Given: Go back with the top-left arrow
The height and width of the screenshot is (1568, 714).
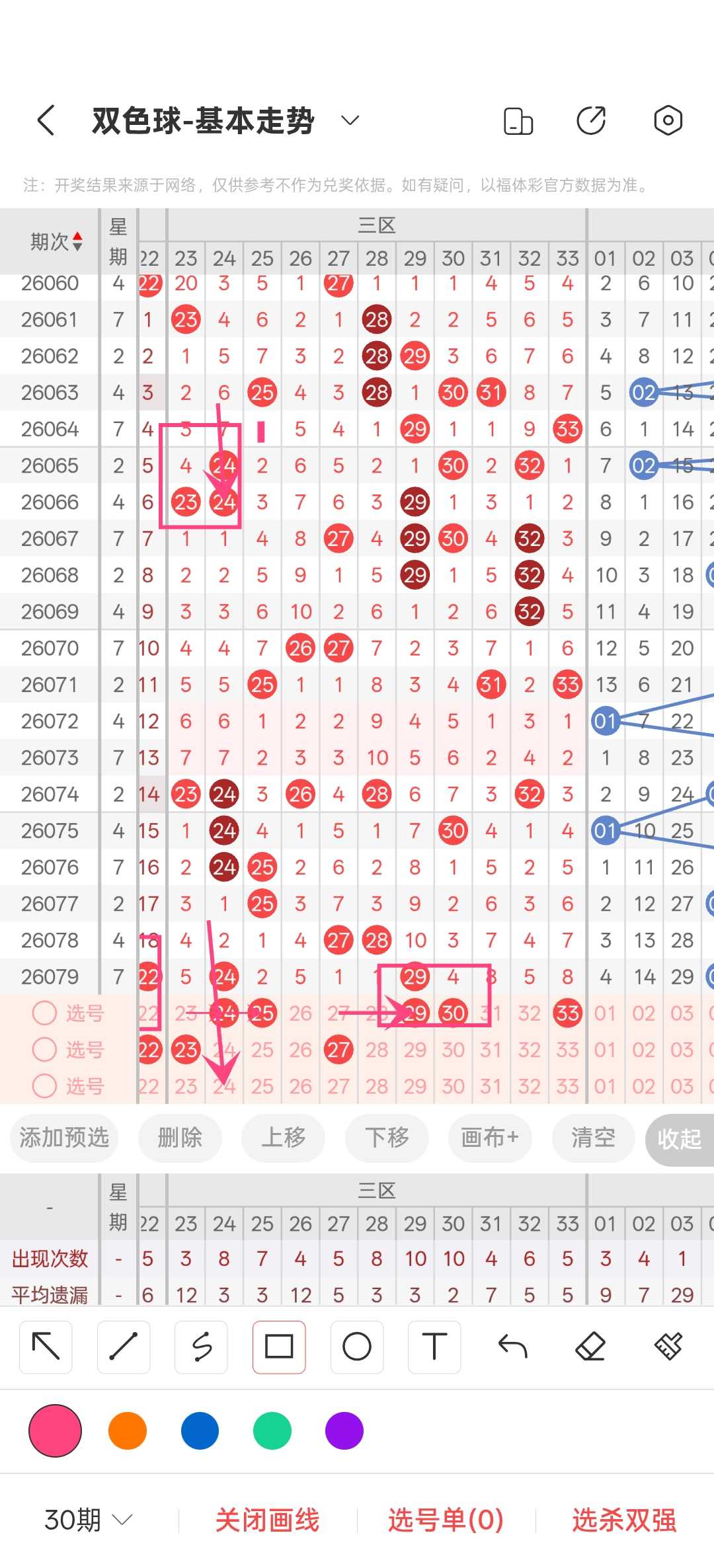Looking at the screenshot, I should coord(46,120).
